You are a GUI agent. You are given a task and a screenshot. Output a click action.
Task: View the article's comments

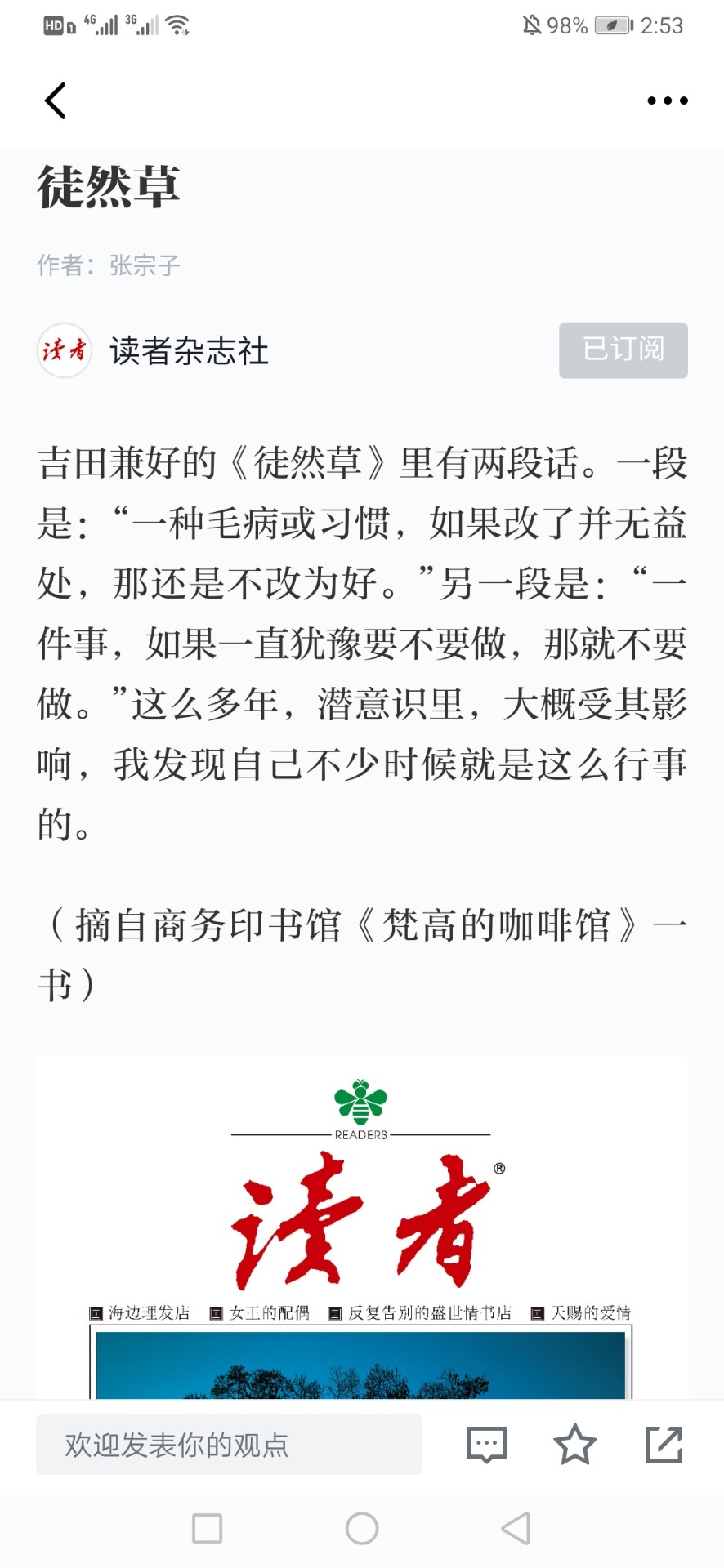click(486, 1445)
